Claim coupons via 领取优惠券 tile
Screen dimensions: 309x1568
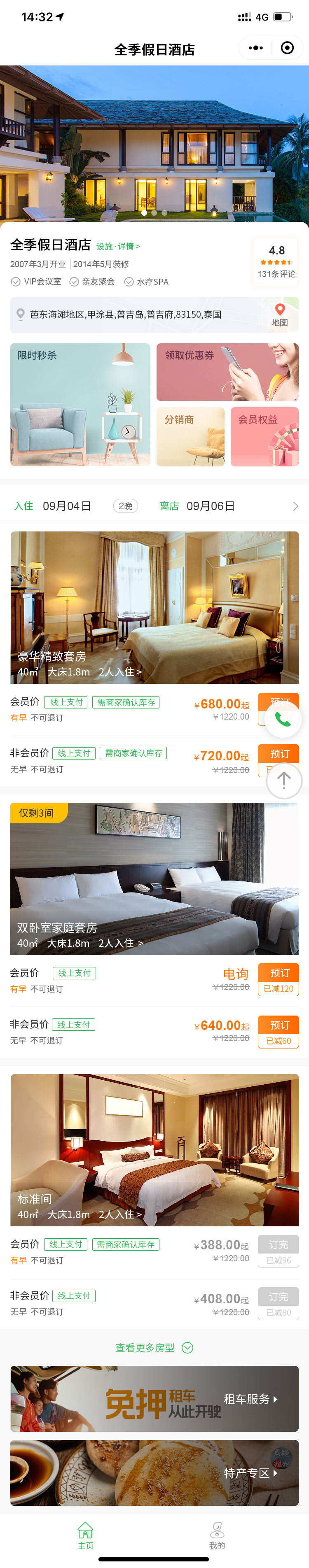click(227, 371)
